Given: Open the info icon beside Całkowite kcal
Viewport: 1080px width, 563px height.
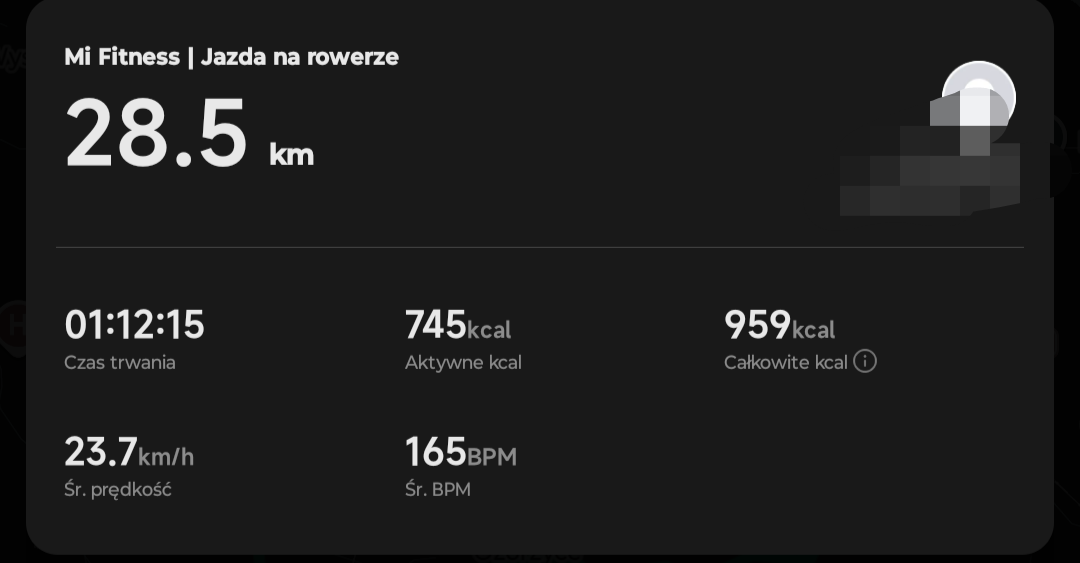Looking at the screenshot, I should 865,361.
